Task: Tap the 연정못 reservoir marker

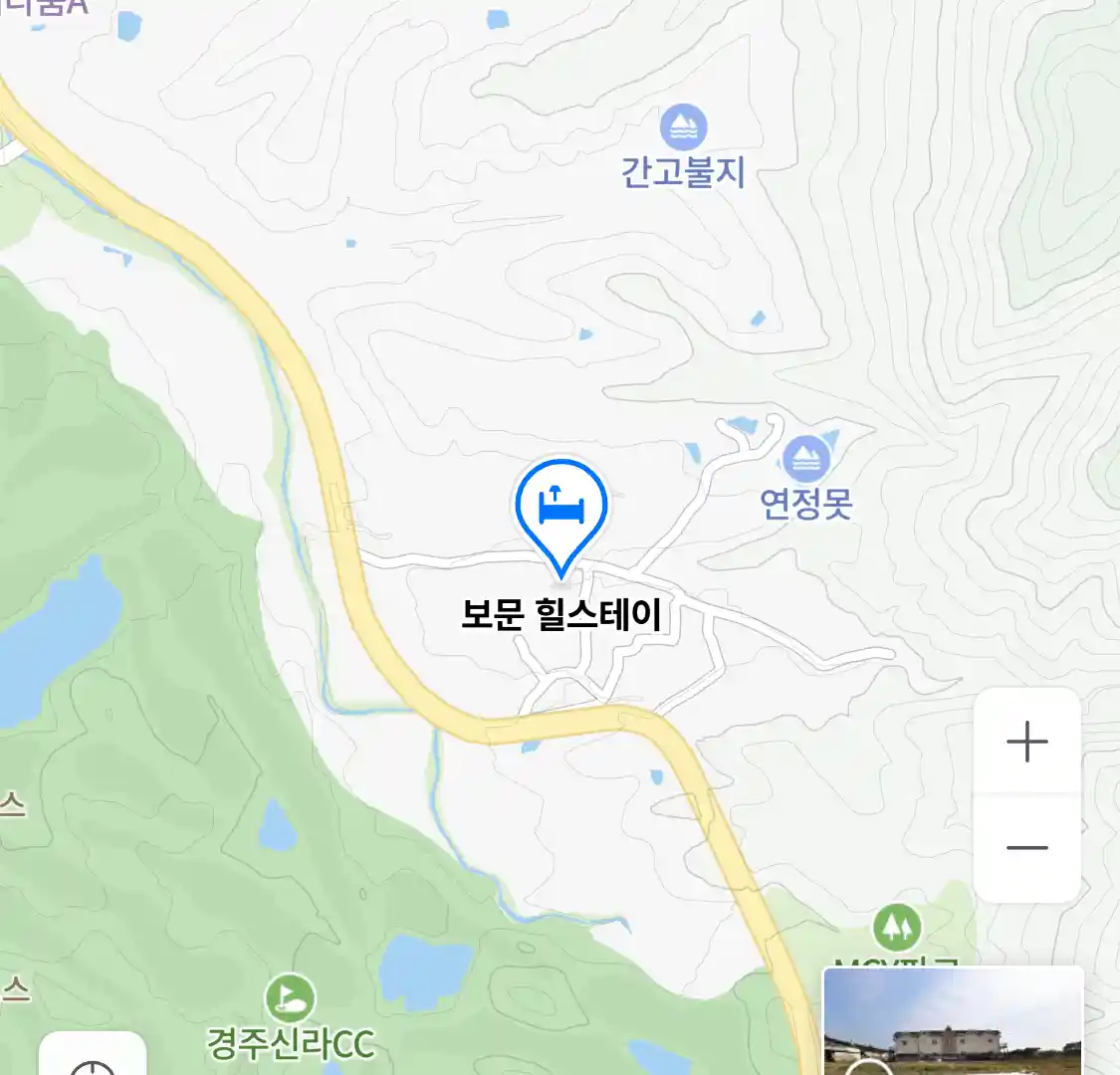Action: click(x=806, y=460)
